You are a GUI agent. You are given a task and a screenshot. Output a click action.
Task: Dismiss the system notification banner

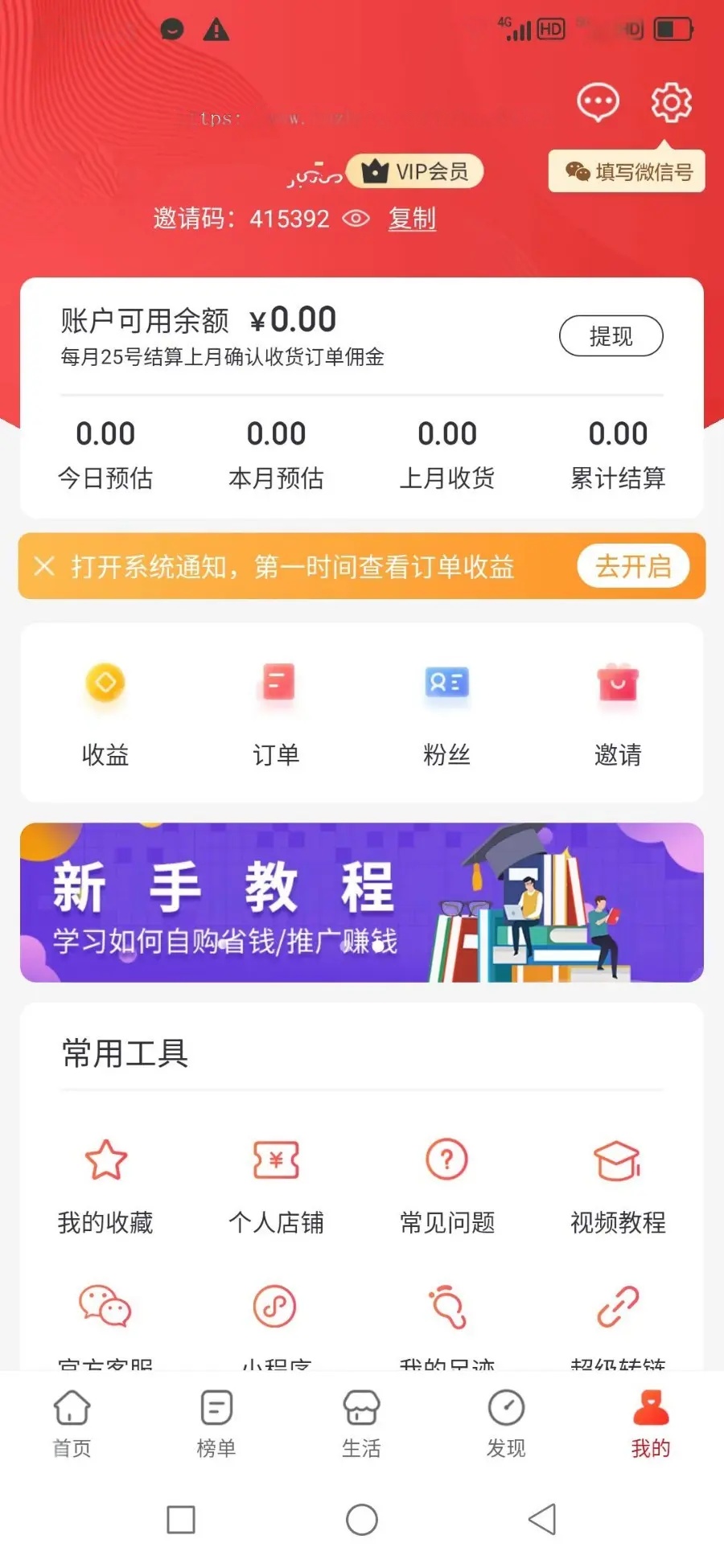click(x=45, y=566)
